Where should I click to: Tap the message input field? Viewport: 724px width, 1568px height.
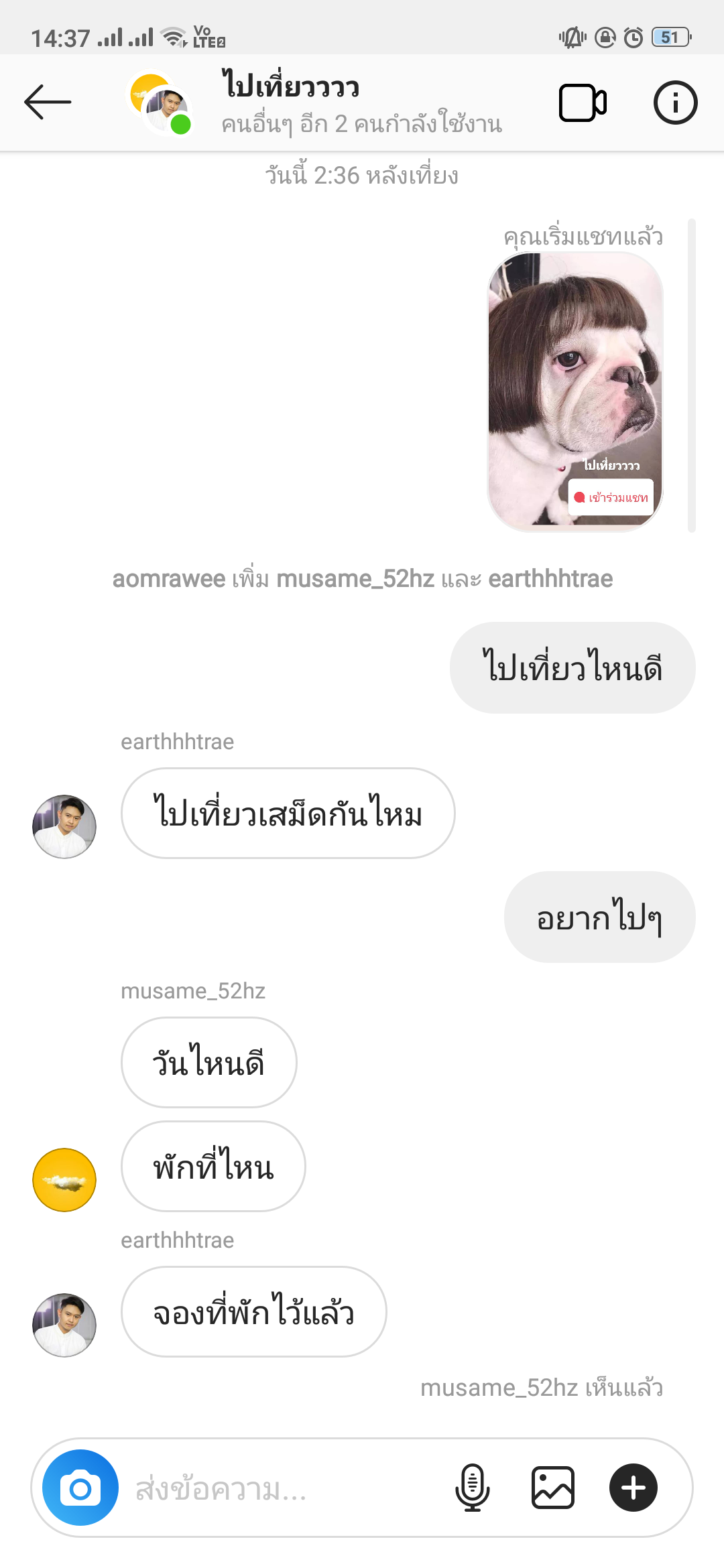(x=282, y=1489)
